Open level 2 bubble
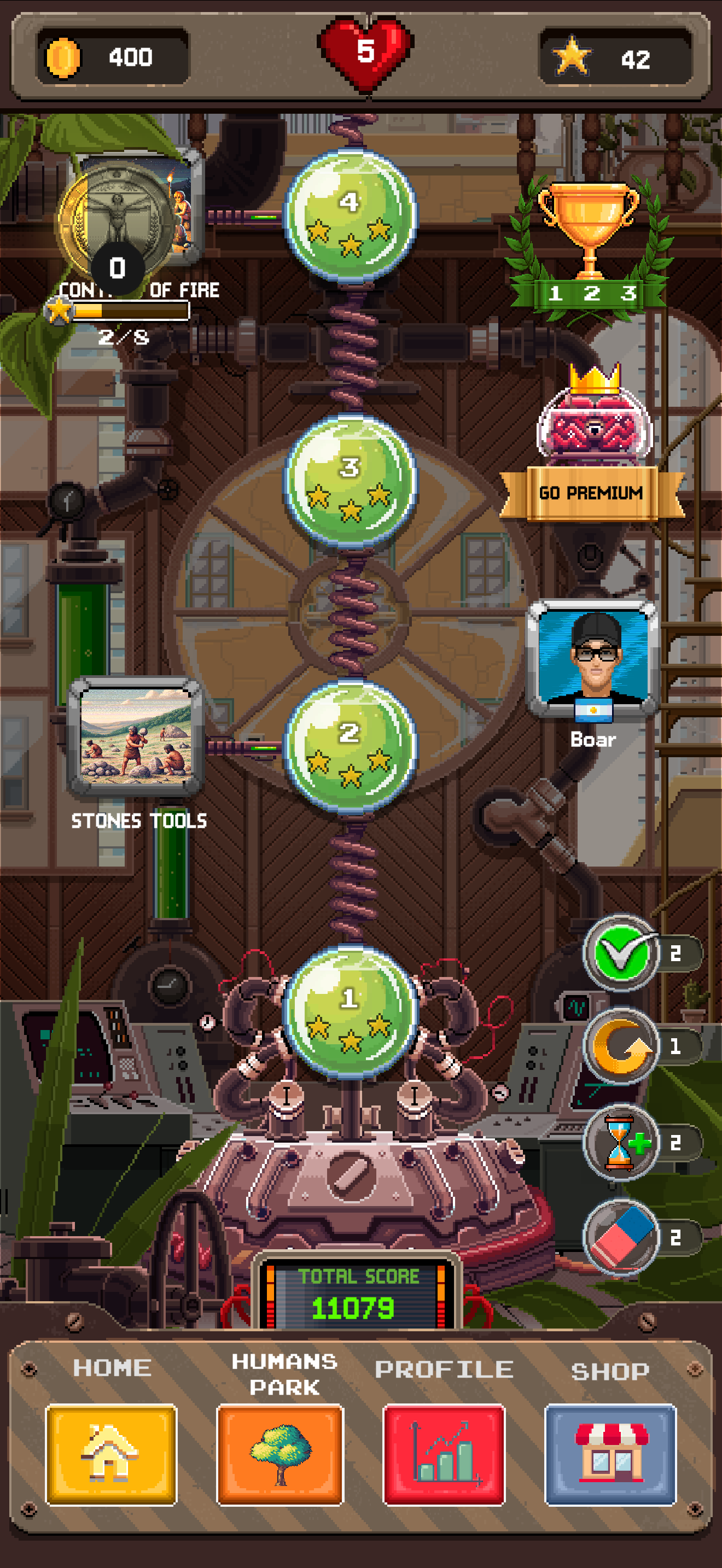The width and height of the screenshot is (722, 1568). (x=351, y=747)
